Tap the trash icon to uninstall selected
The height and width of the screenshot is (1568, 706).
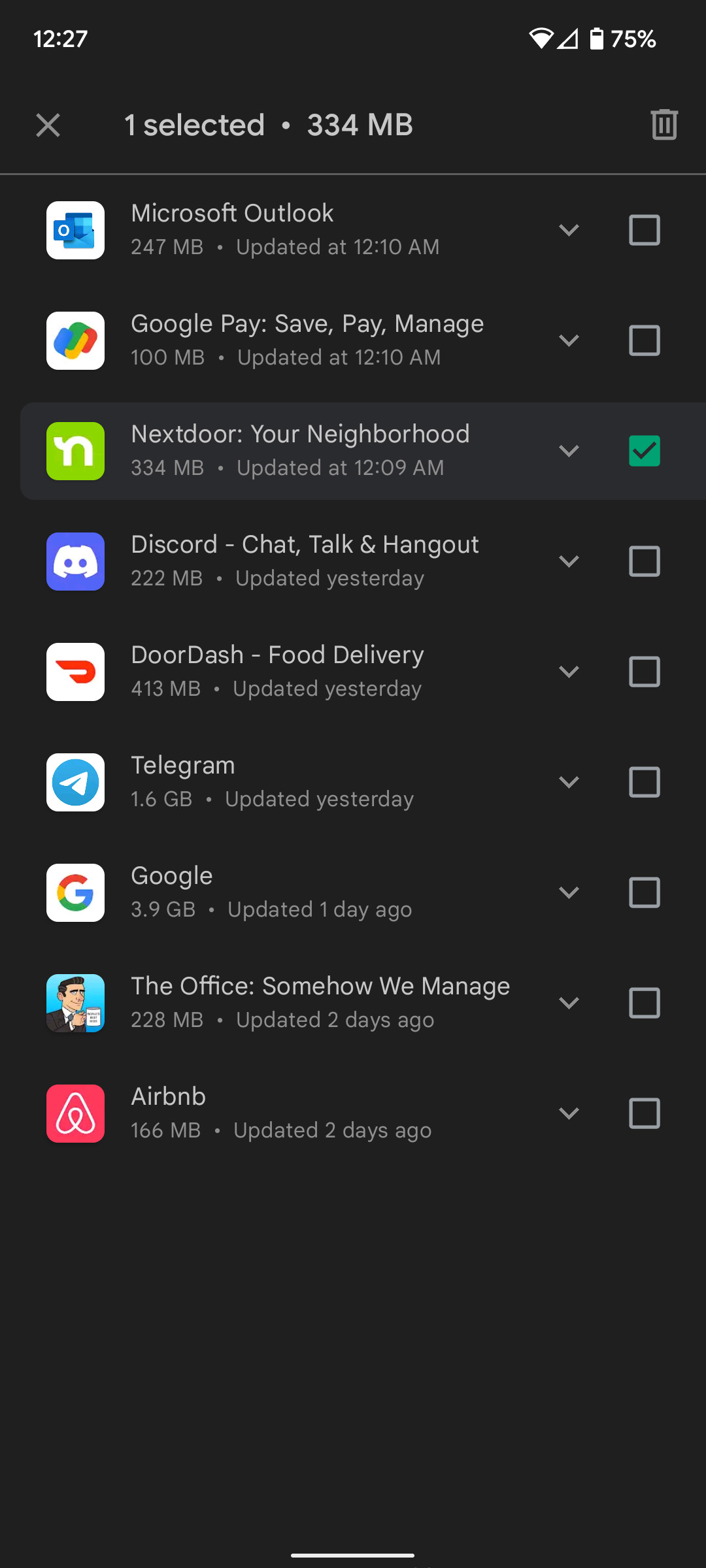point(664,125)
